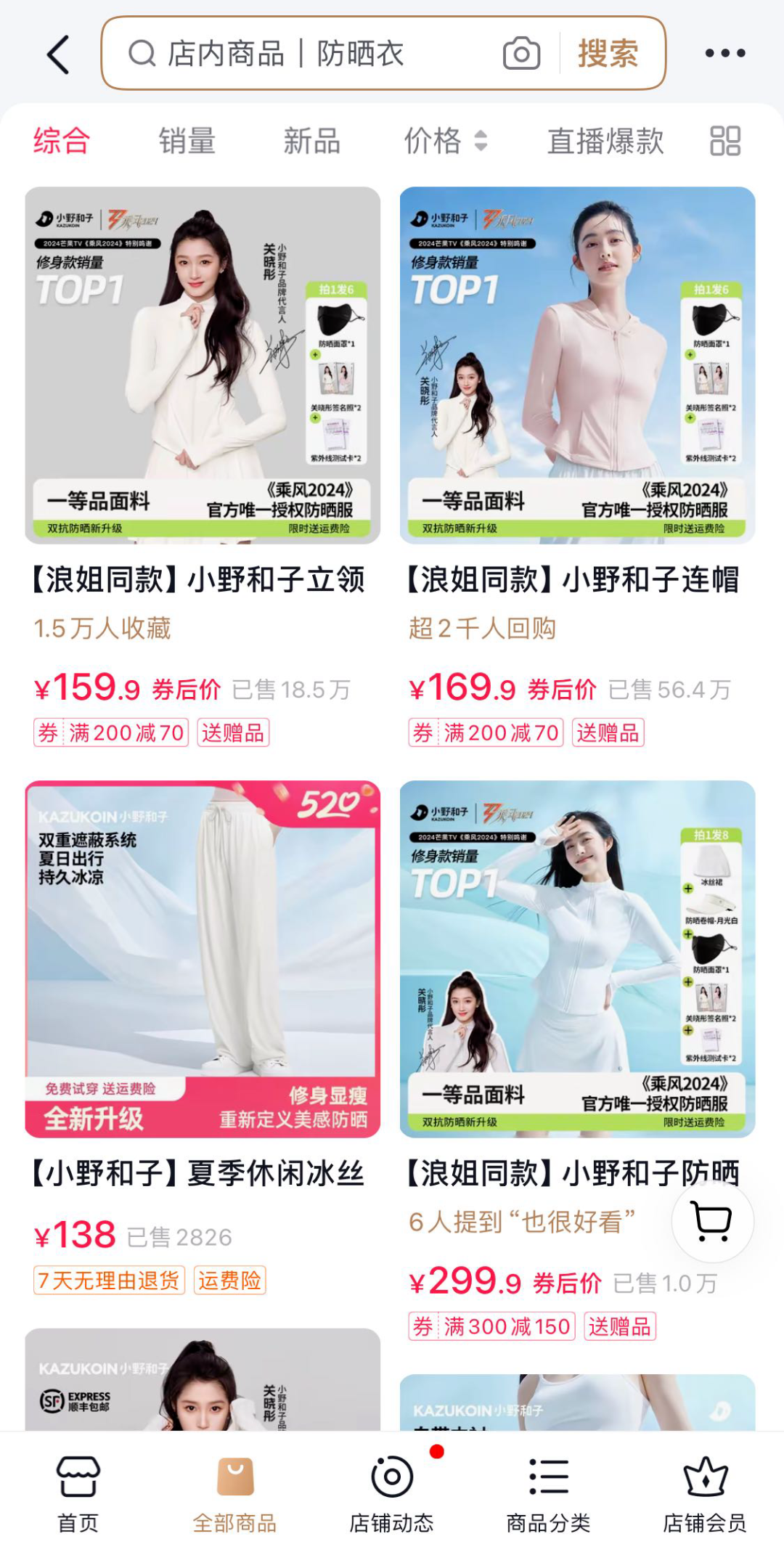Show 直播爆款 products
The image size is (784, 1568).
pos(605,141)
